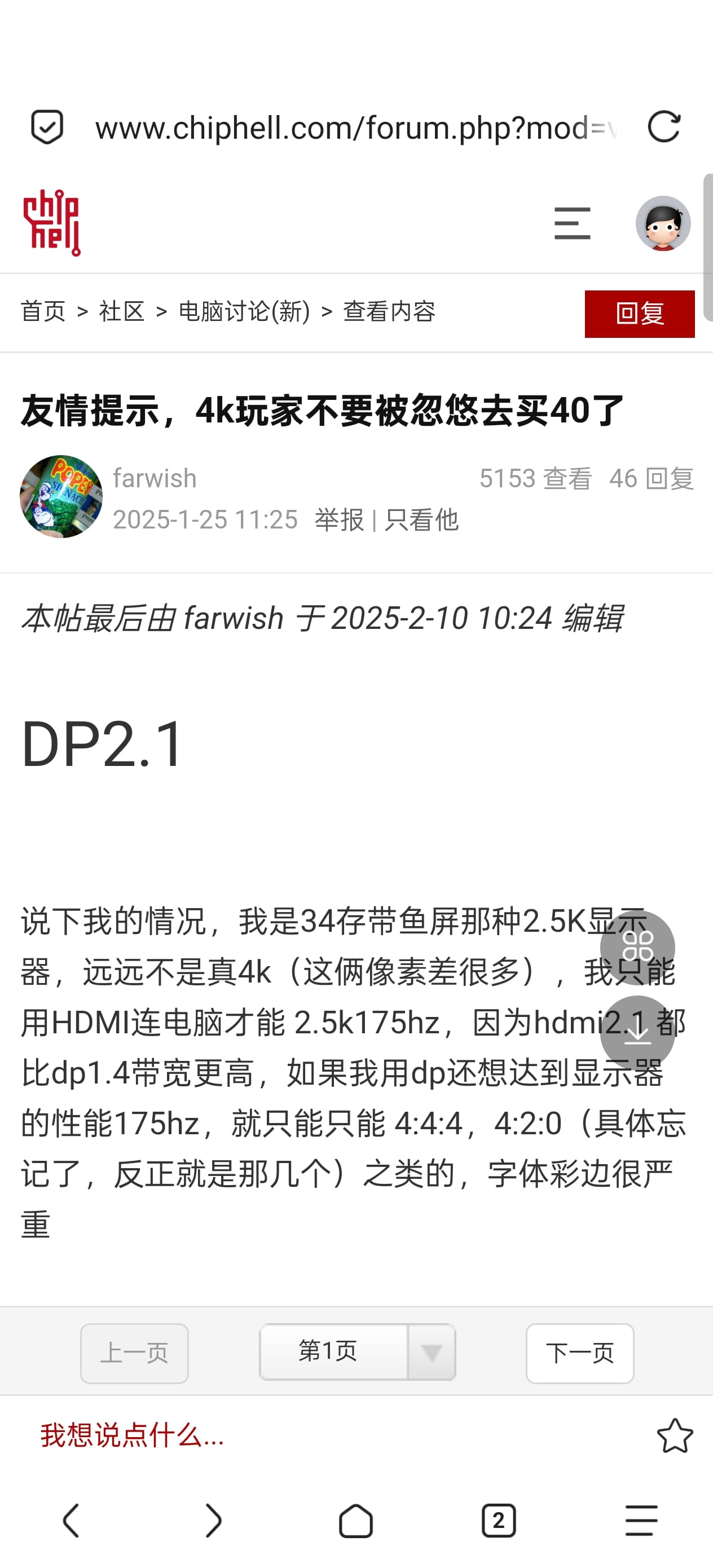The width and height of the screenshot is (713, 1568).
Task: Favorite this thread with the star icon
Action: click(675, 1436)
